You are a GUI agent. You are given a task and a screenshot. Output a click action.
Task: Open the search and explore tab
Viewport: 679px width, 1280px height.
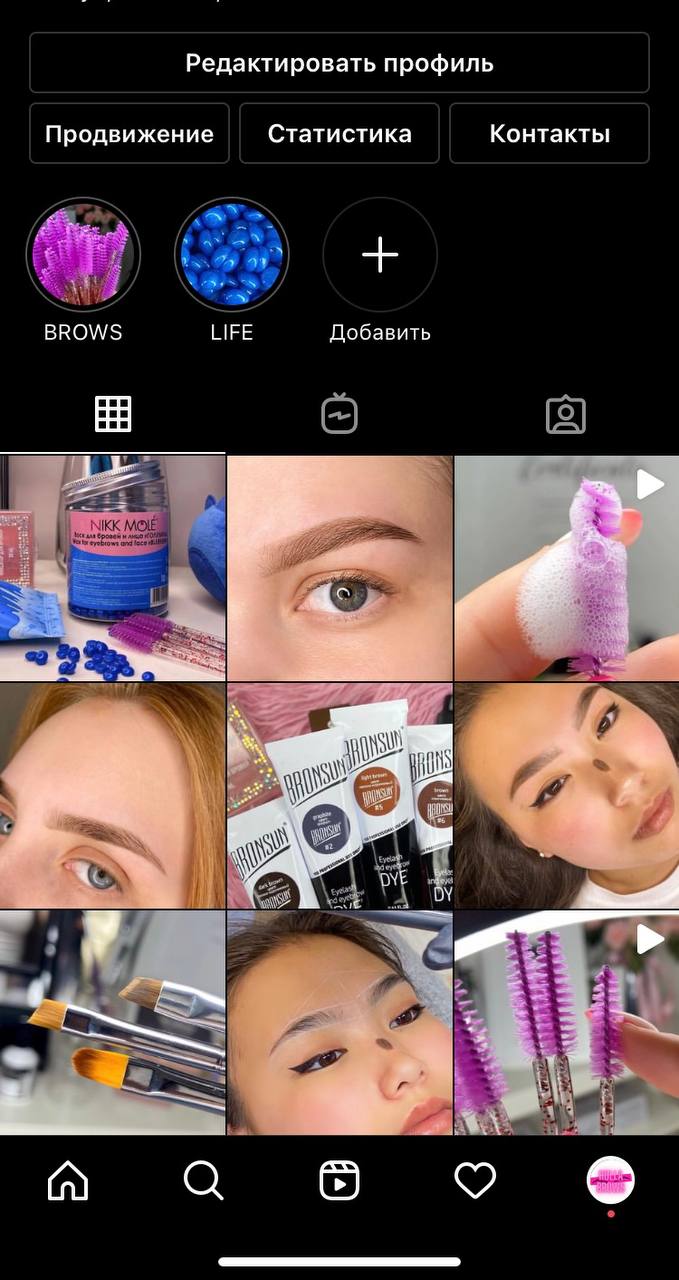pos(204,1182)
